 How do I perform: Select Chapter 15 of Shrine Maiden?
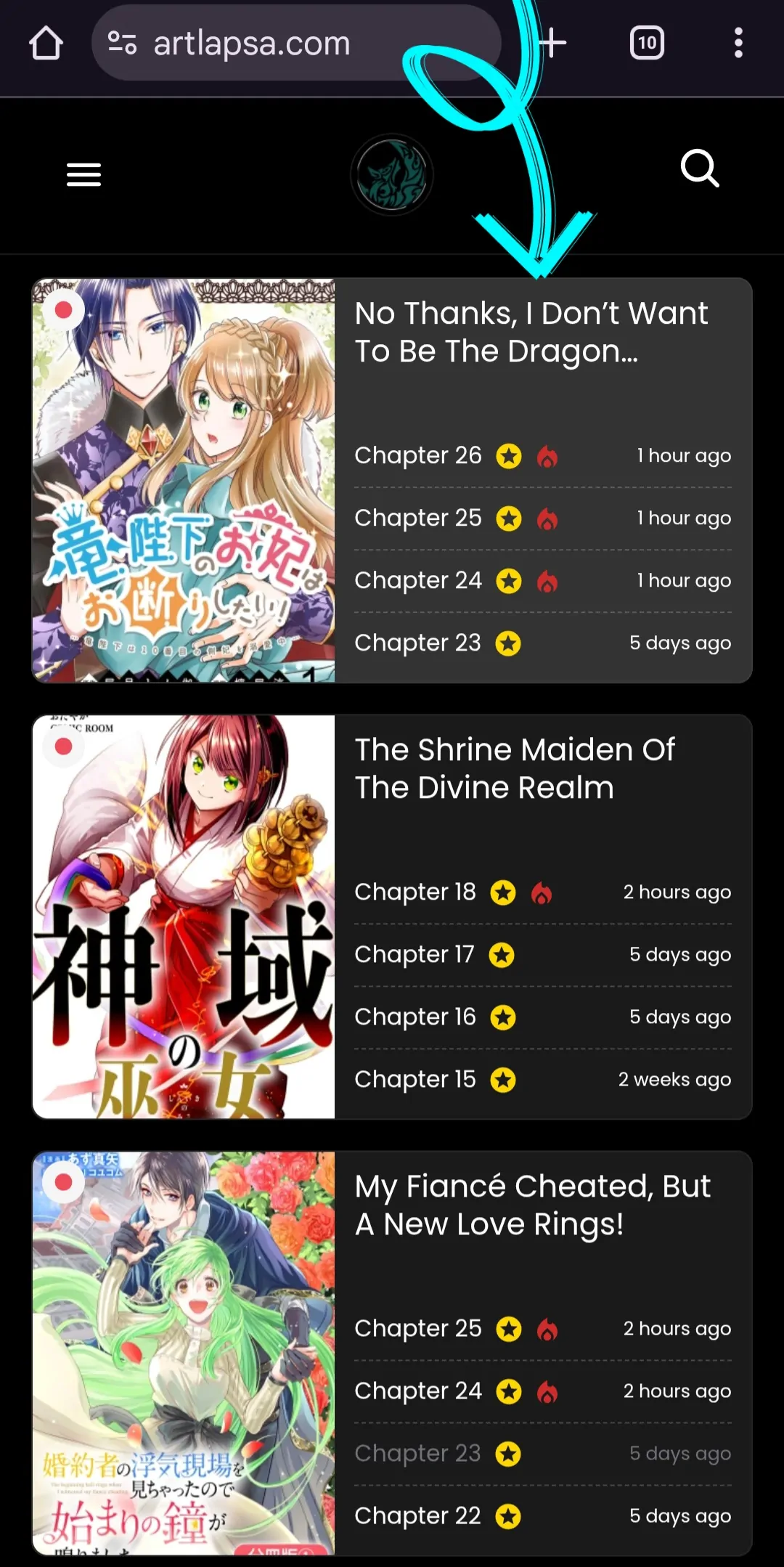415,1079
